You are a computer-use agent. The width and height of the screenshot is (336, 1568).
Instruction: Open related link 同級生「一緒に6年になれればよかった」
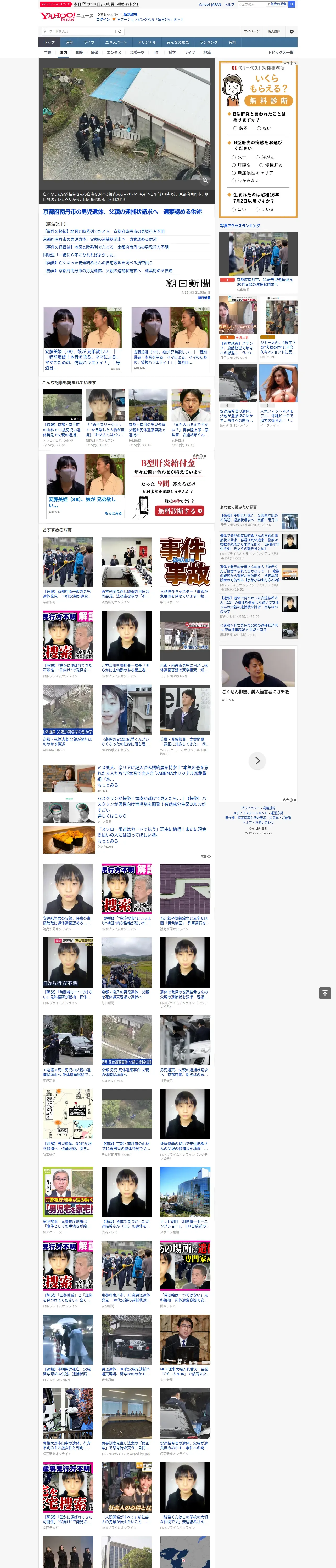79,255
